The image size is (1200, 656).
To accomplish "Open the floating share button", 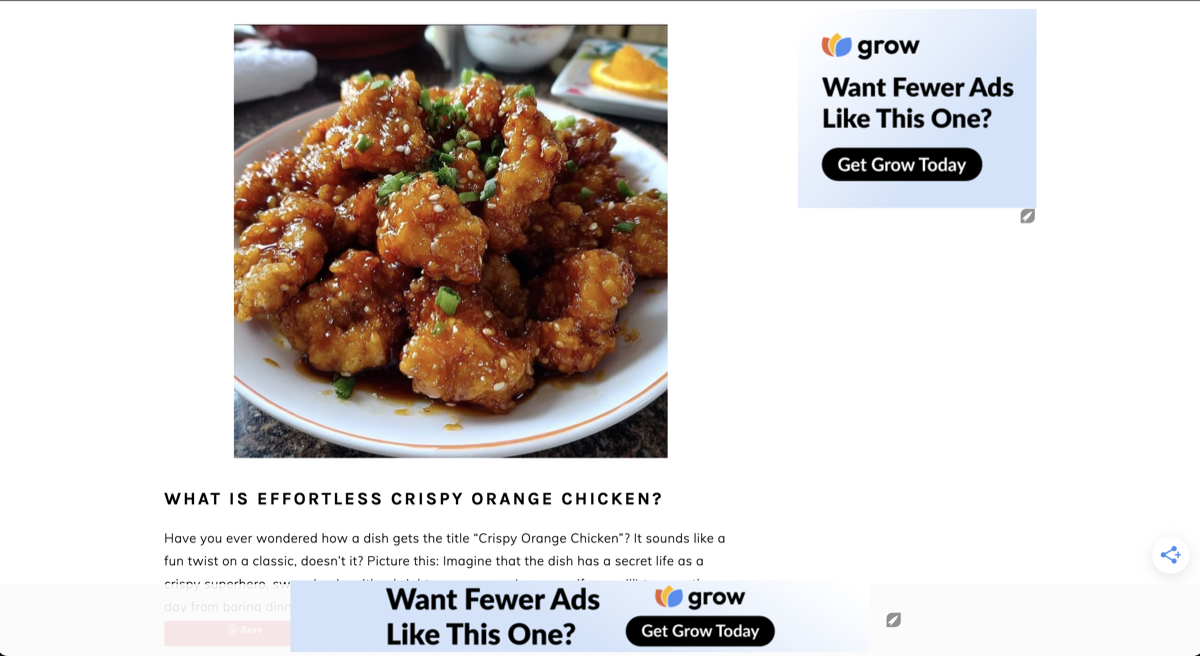I will (x=1170, y=555).
